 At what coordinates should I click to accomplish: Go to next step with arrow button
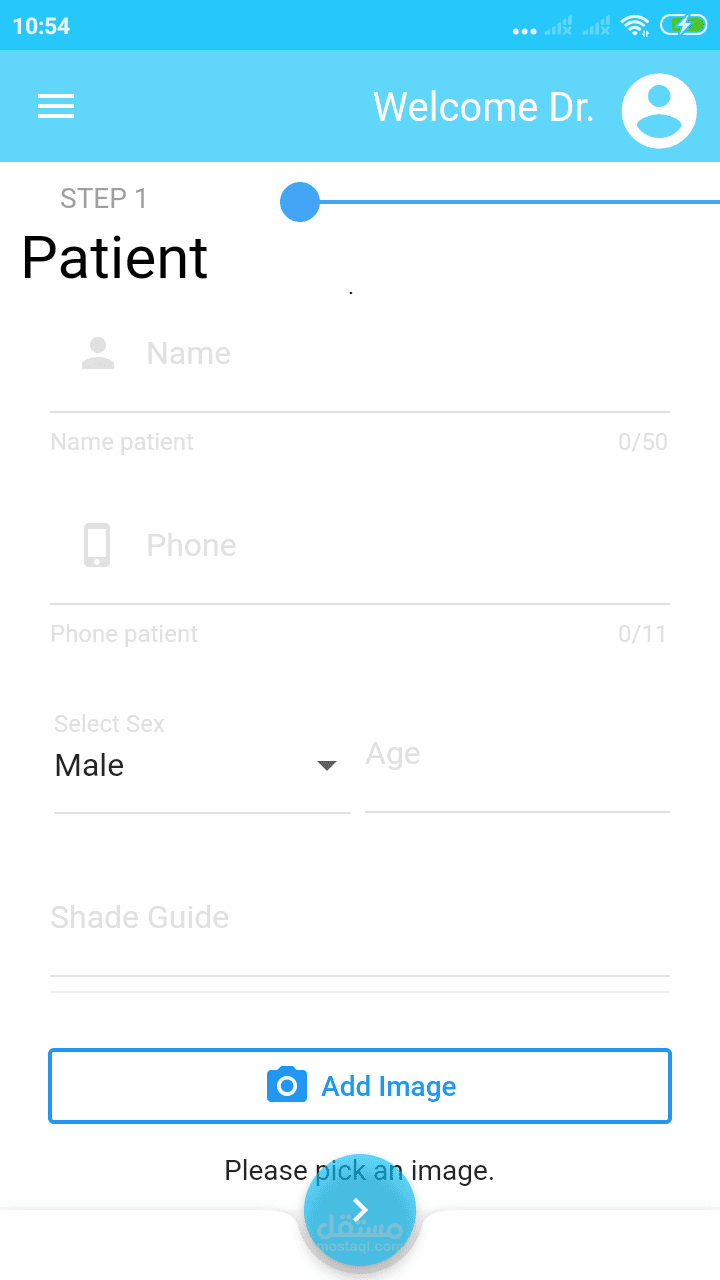click(x=360, y=1211)
